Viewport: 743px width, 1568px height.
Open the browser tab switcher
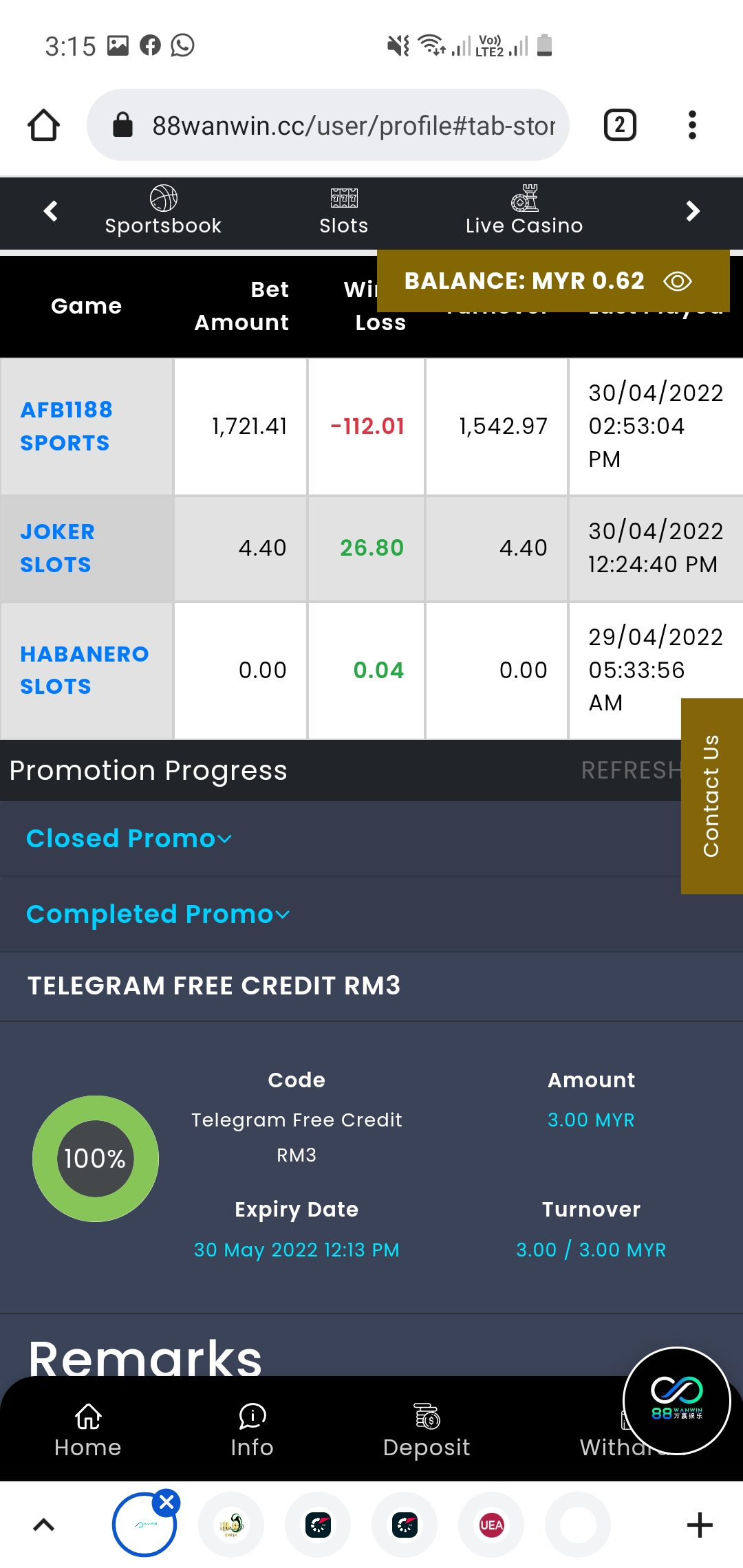tap(619, 125)
